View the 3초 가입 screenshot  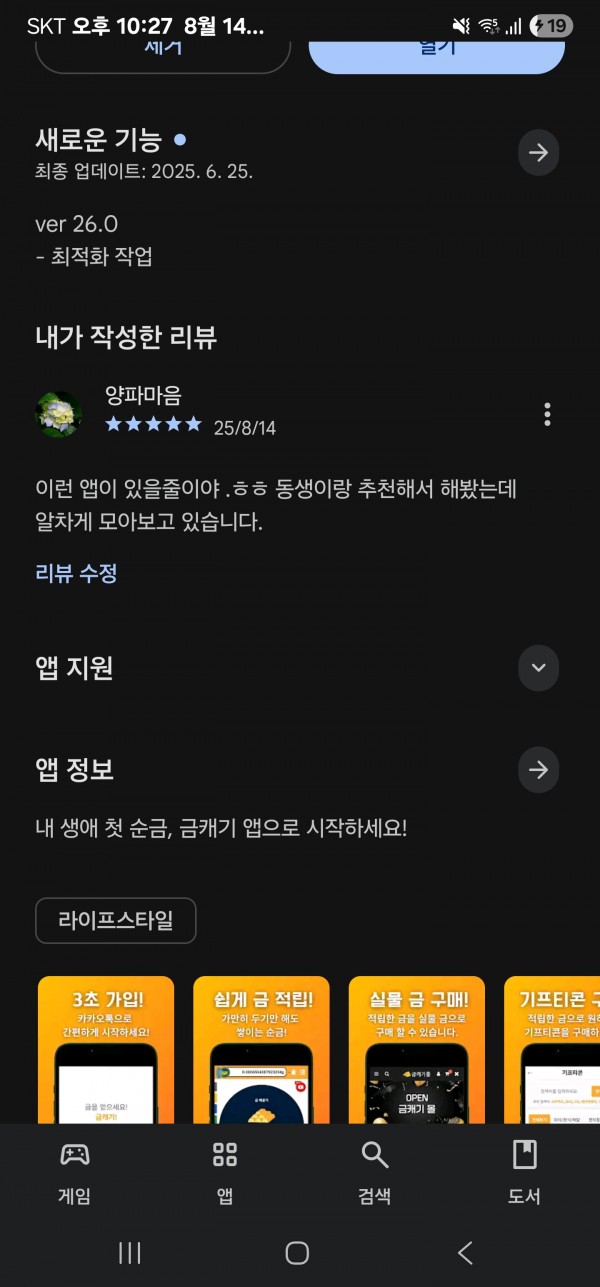tap(106, 1050)
